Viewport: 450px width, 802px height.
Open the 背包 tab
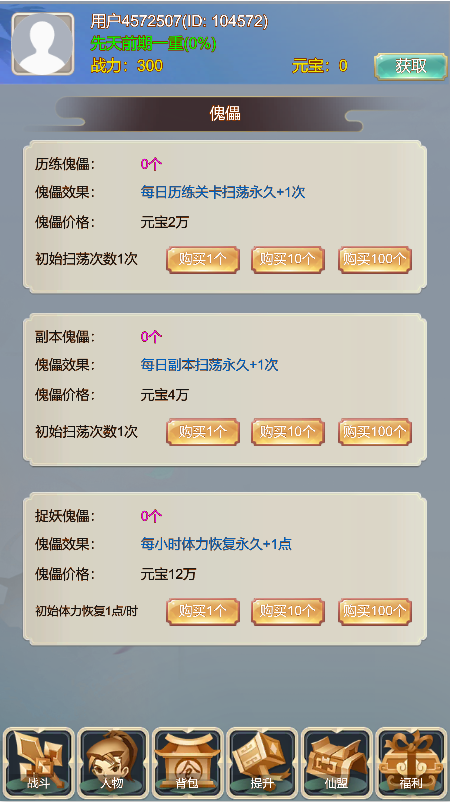[x=188, y=763]
